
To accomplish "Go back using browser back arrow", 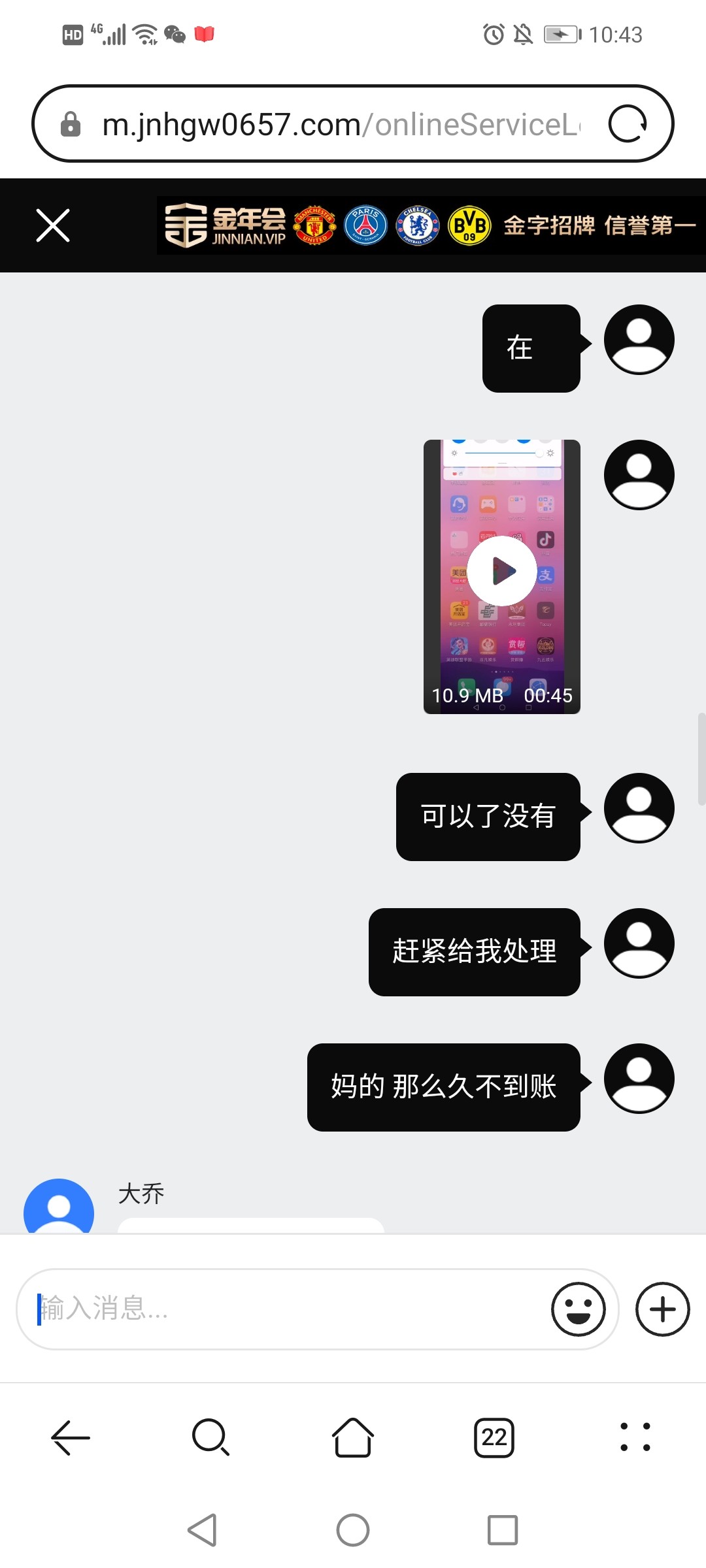I will coord(71,1437).
